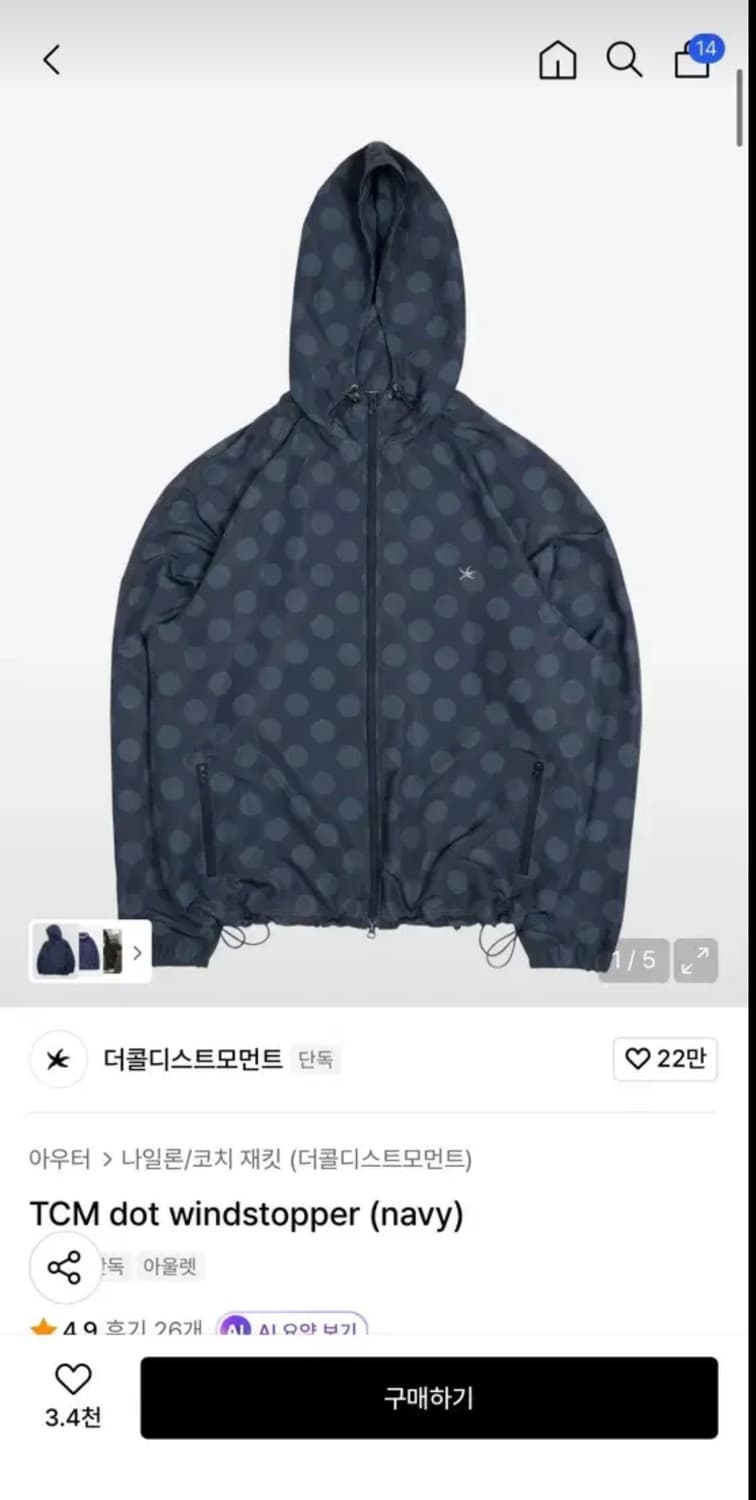Viewport: 756px width, 1500px height.
Task: Open search with the magnifier icon
Action: [625, 60]
